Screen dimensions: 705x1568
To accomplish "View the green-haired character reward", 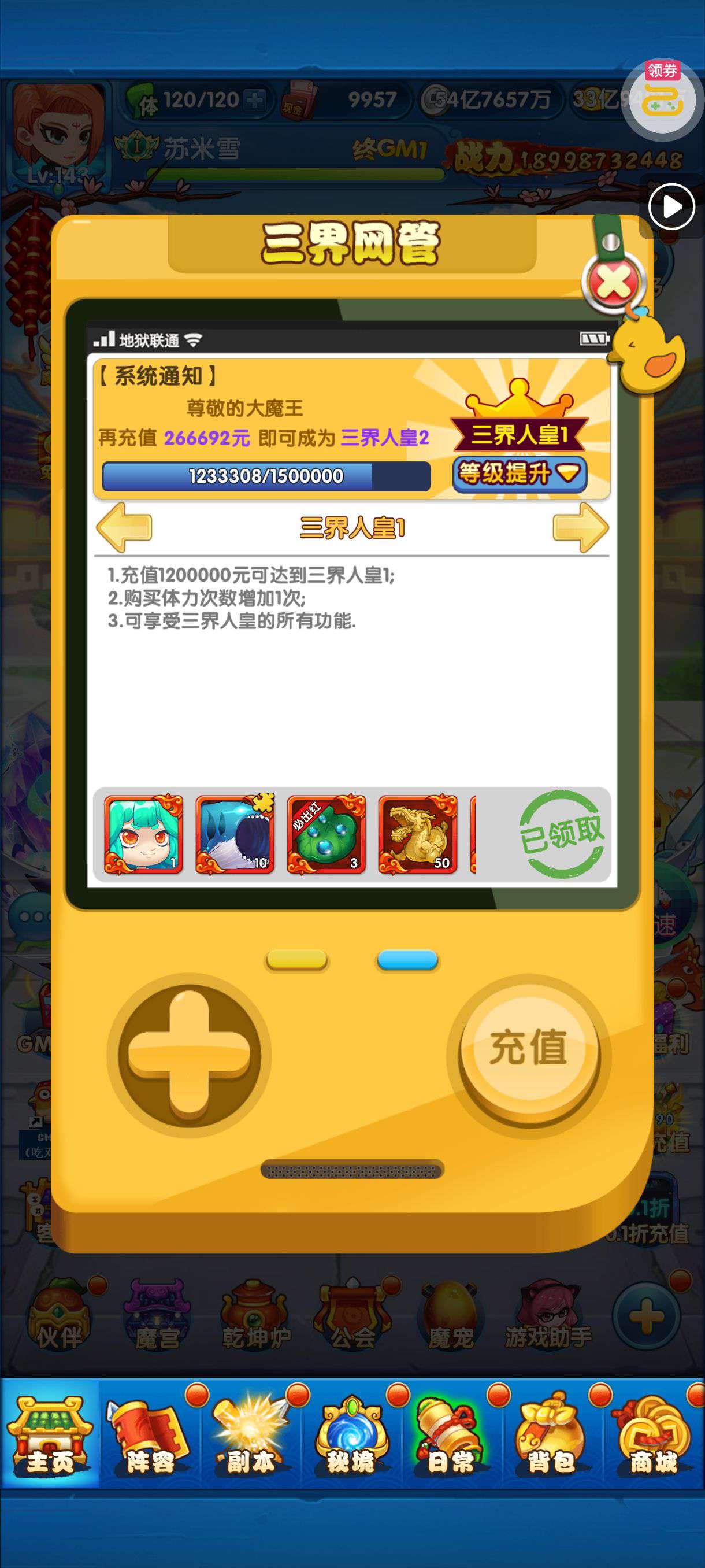I will pos(143,834).
